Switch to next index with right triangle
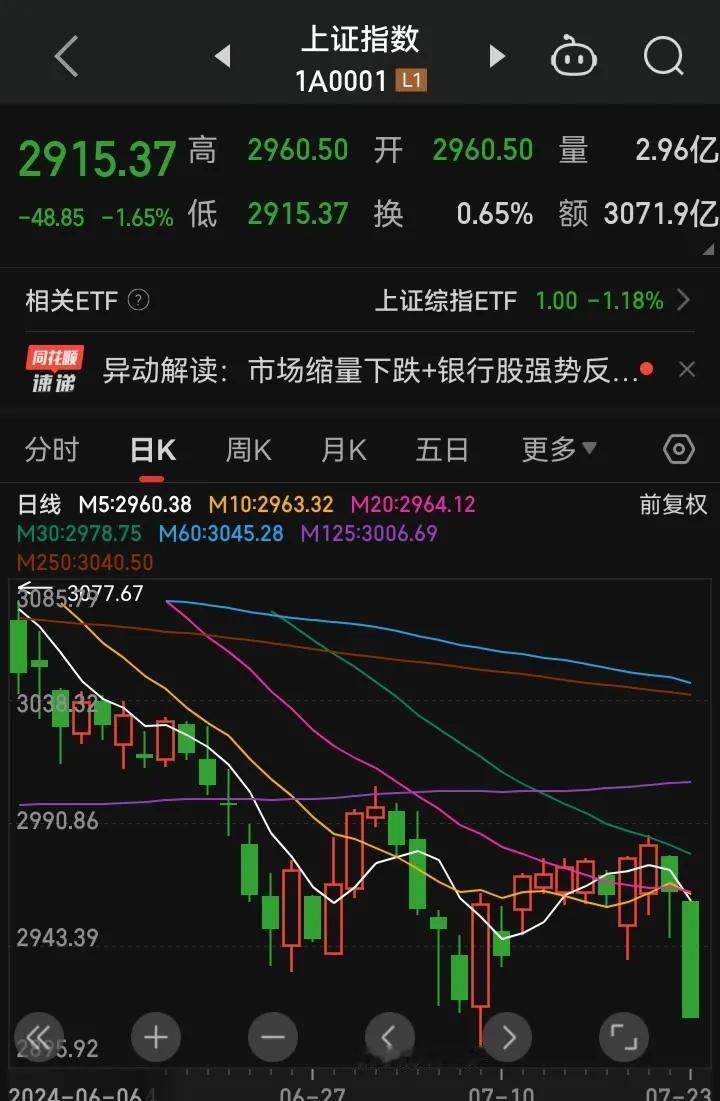The image size is (720, 1101). coord(496,56)
